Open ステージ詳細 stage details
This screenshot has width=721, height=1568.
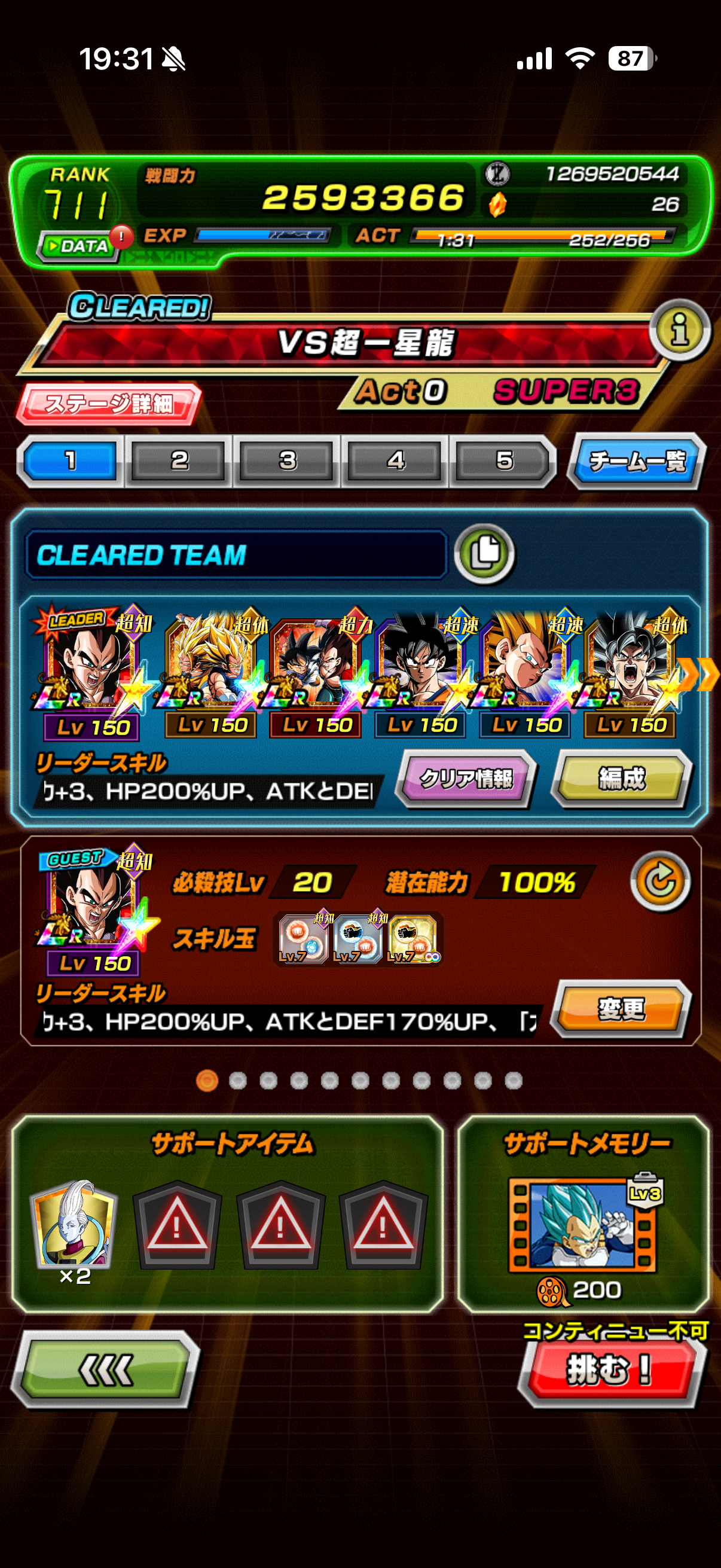[x=108, y=404]
